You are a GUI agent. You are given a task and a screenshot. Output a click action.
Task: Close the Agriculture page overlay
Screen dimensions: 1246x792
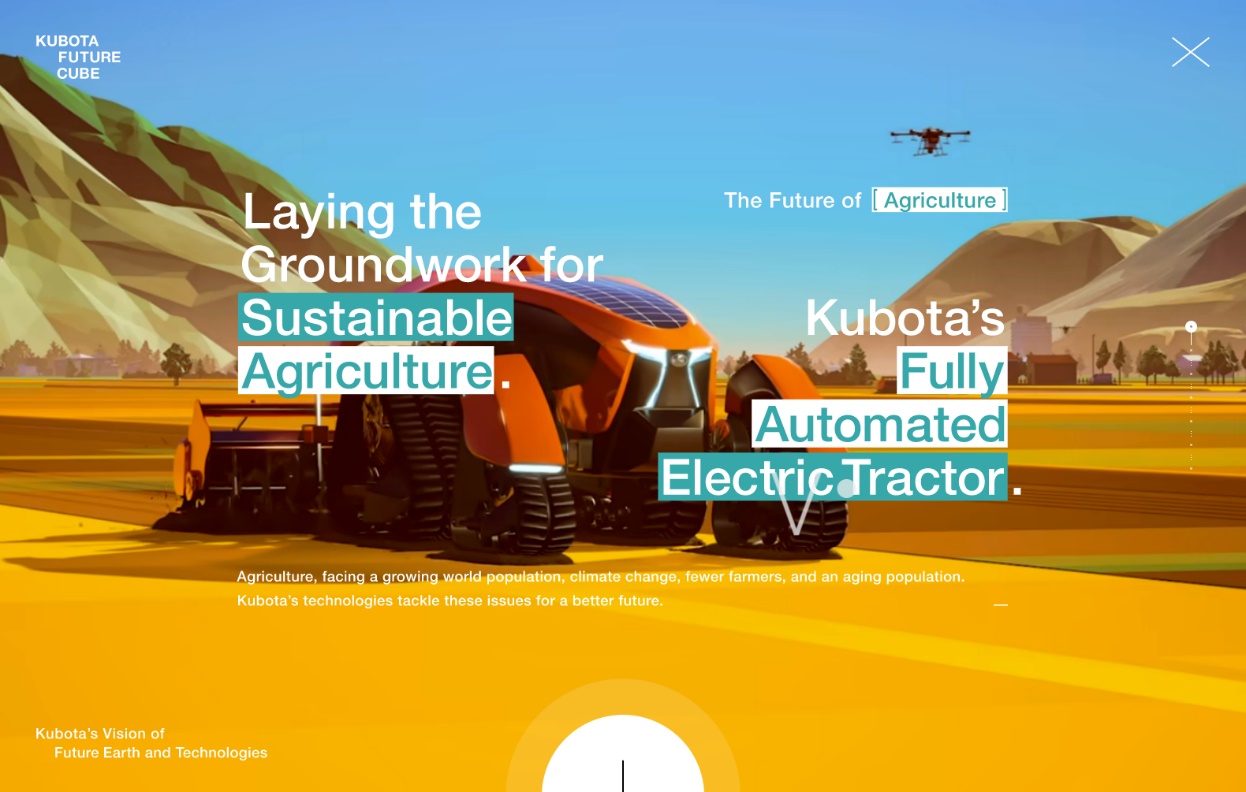tap(1190, 52)
